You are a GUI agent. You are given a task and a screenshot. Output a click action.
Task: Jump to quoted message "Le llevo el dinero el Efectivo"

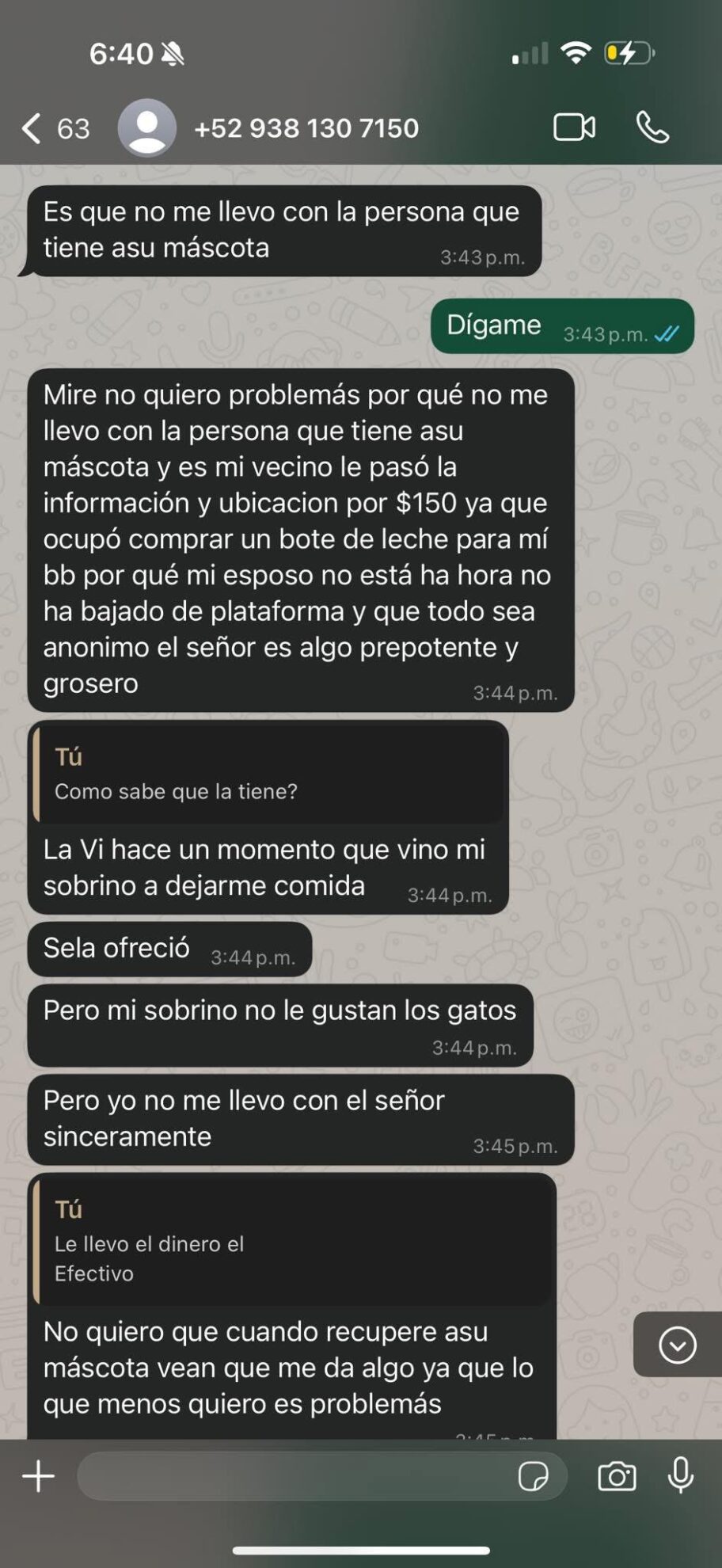pyautogui.click(x=293, y=1242)
